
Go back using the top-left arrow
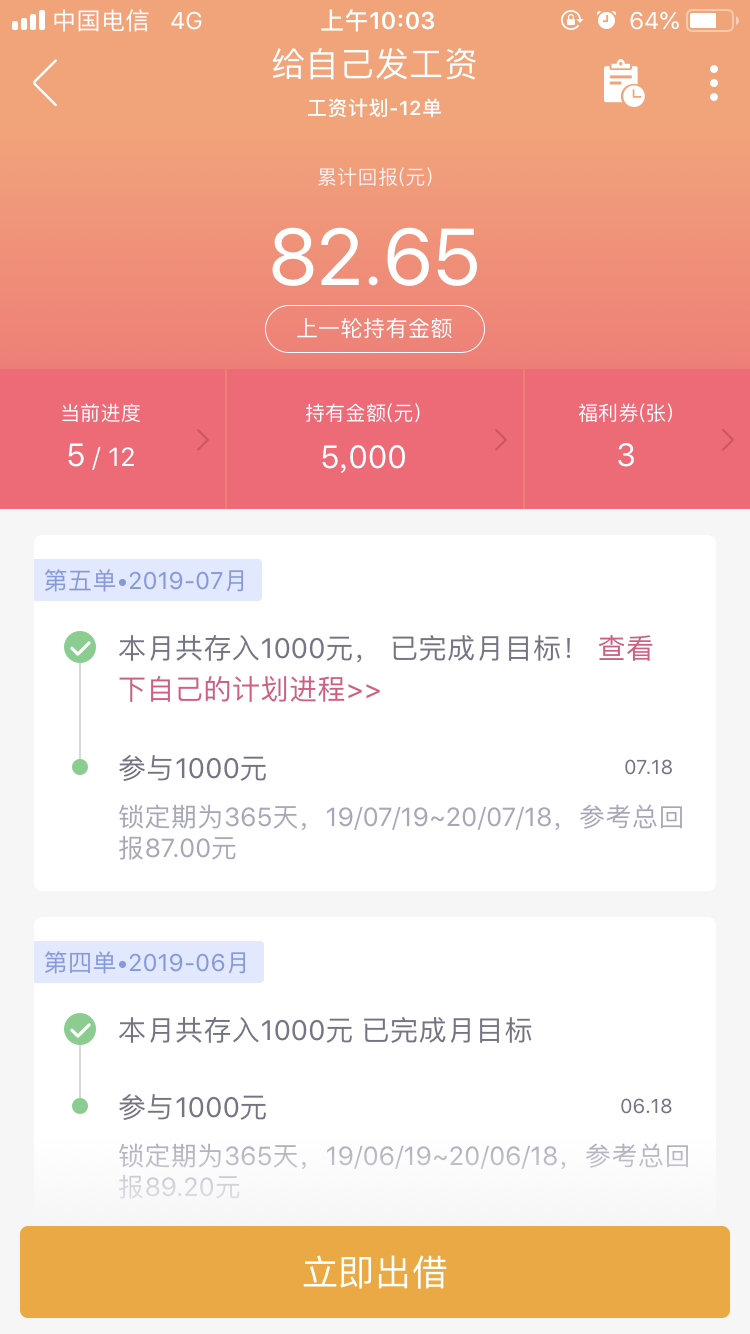[x=45, y=82]
